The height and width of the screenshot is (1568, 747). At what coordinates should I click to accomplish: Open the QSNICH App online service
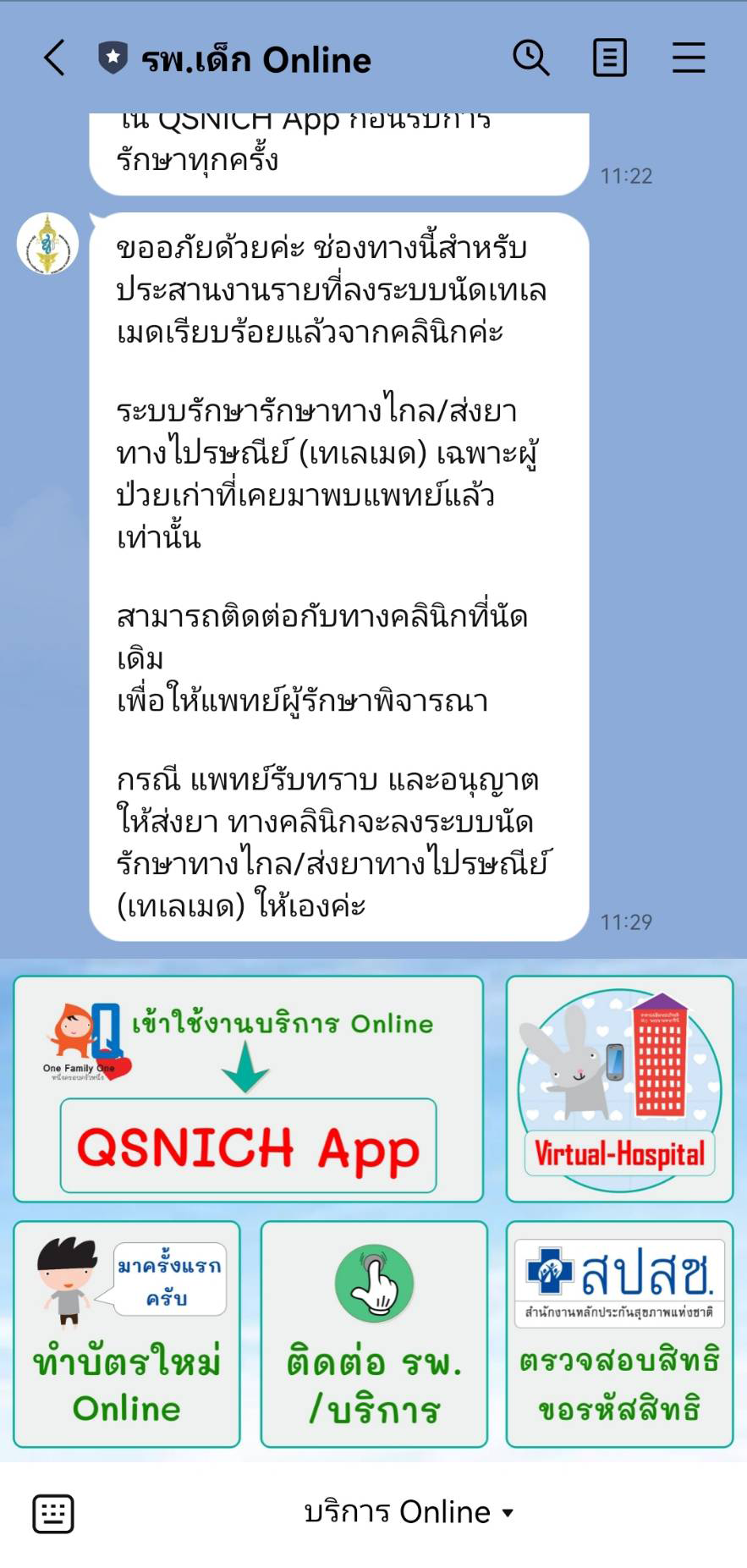click(248, 1088)
